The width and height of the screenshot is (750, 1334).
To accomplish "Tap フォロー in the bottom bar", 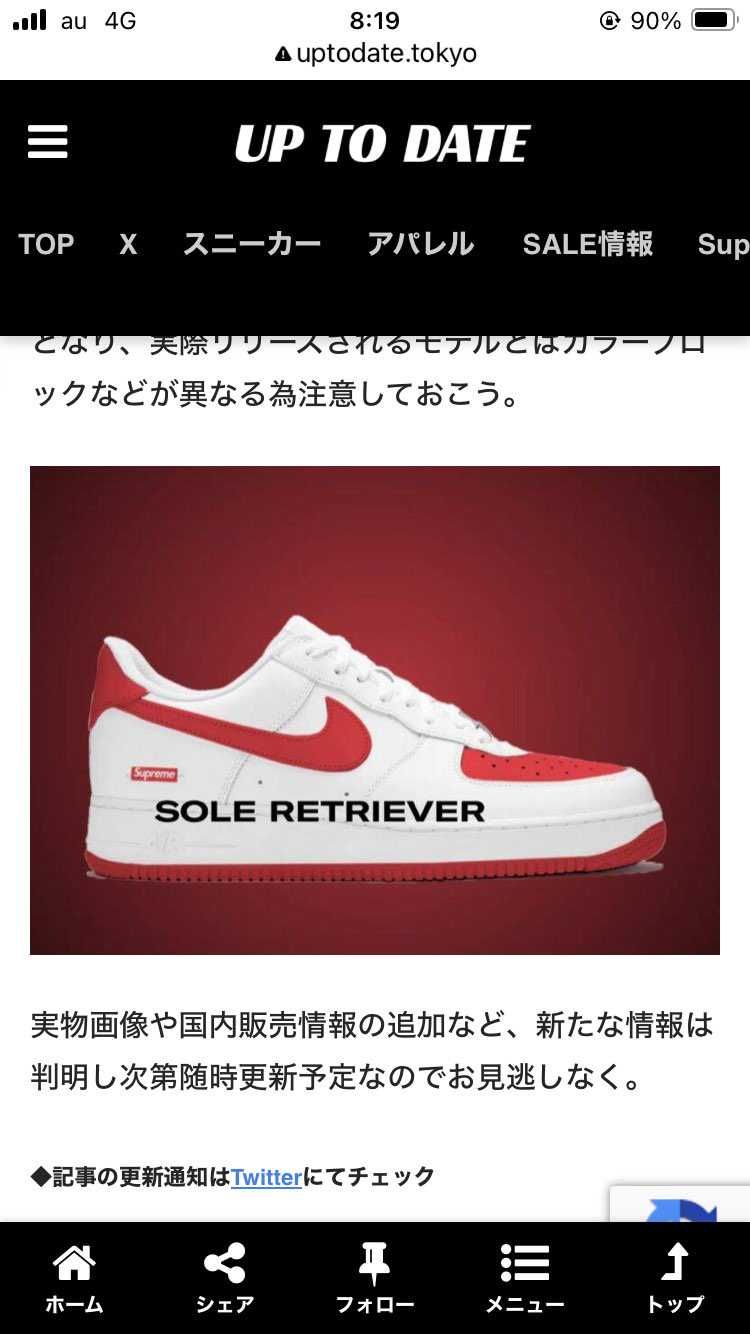I will tap(375, 1278).
